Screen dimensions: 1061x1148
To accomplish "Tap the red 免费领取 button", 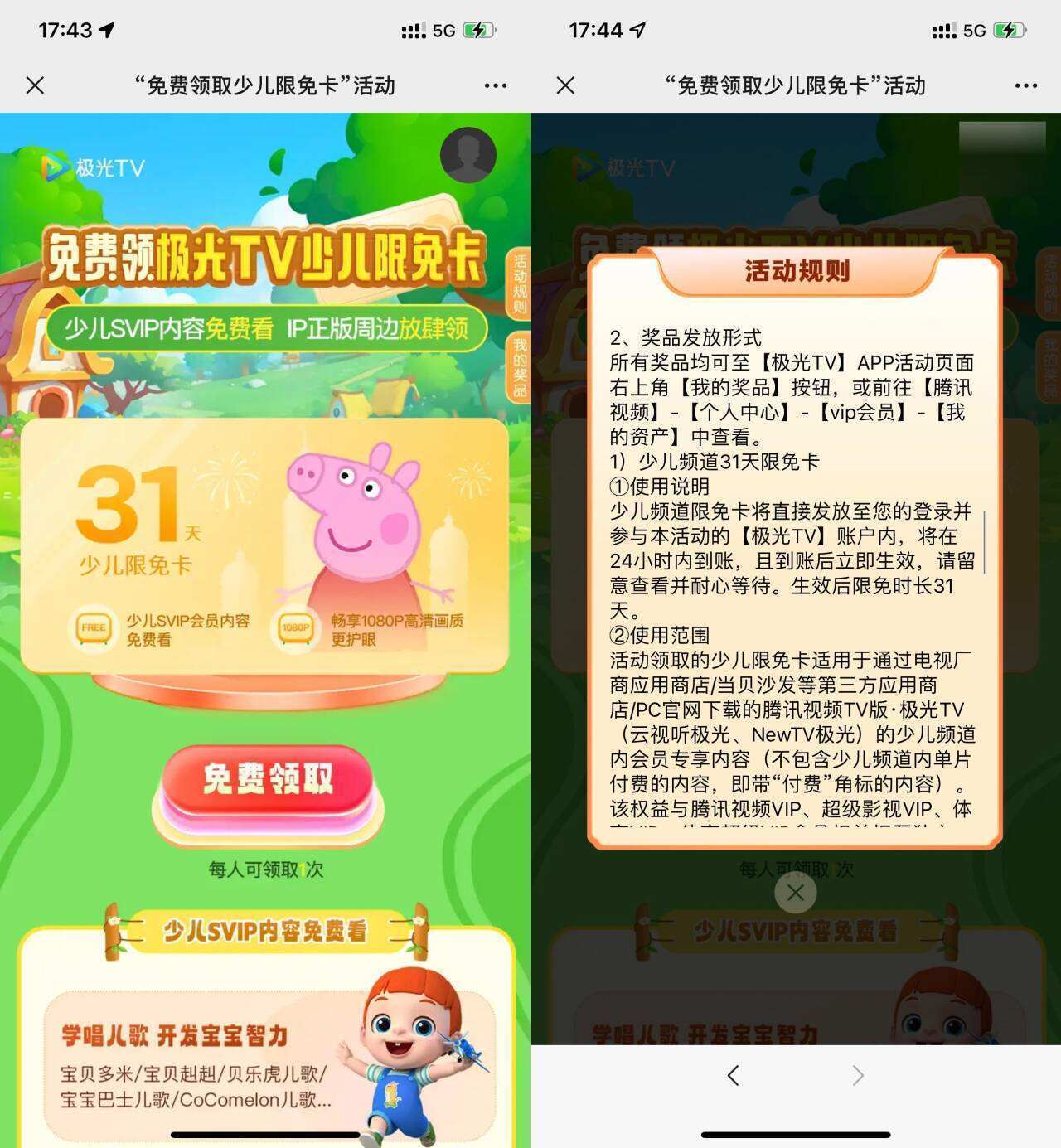I will [x=267, y=782].
